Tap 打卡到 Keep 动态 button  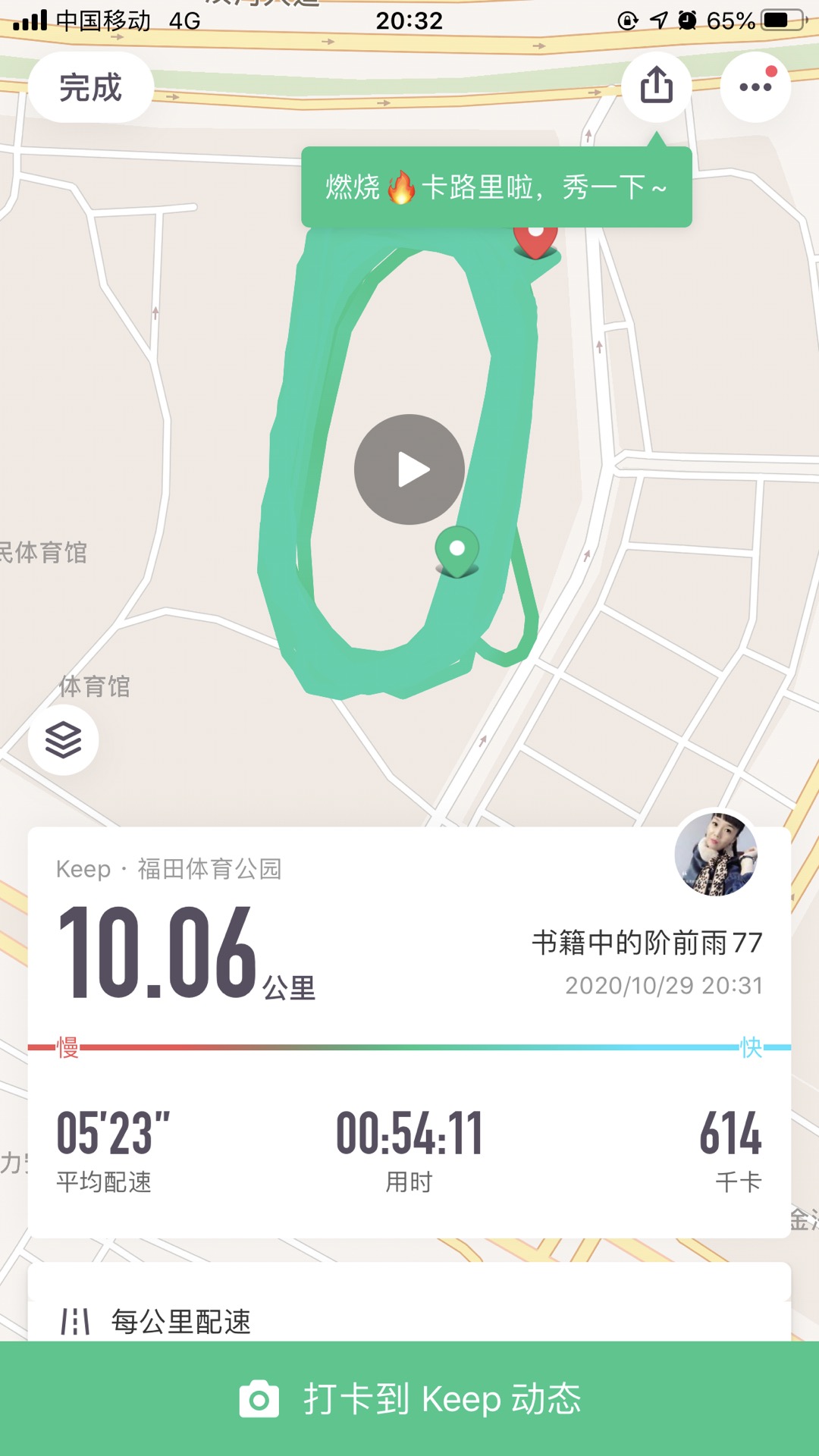pos(409,1398)
